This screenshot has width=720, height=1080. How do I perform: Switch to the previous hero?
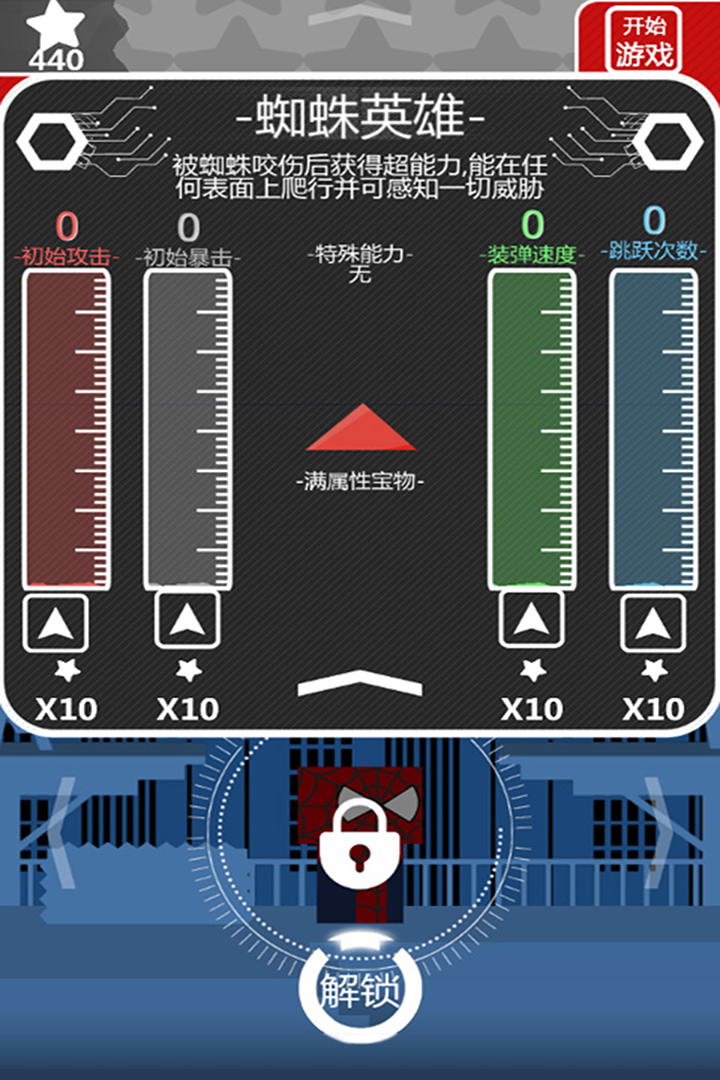62,830
